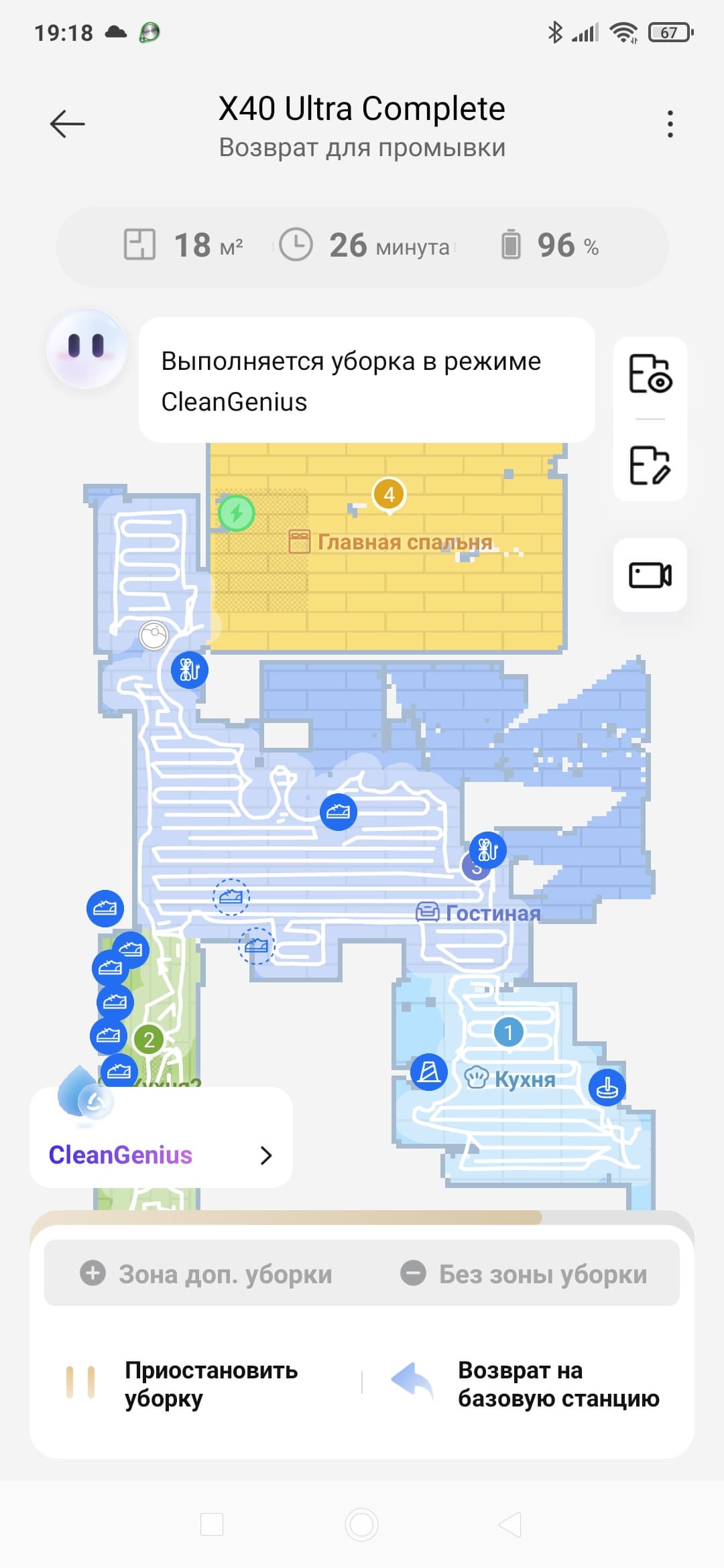The image size is (724, 1568).
Task: Open the map edit icon
Action: click(650, 464)
